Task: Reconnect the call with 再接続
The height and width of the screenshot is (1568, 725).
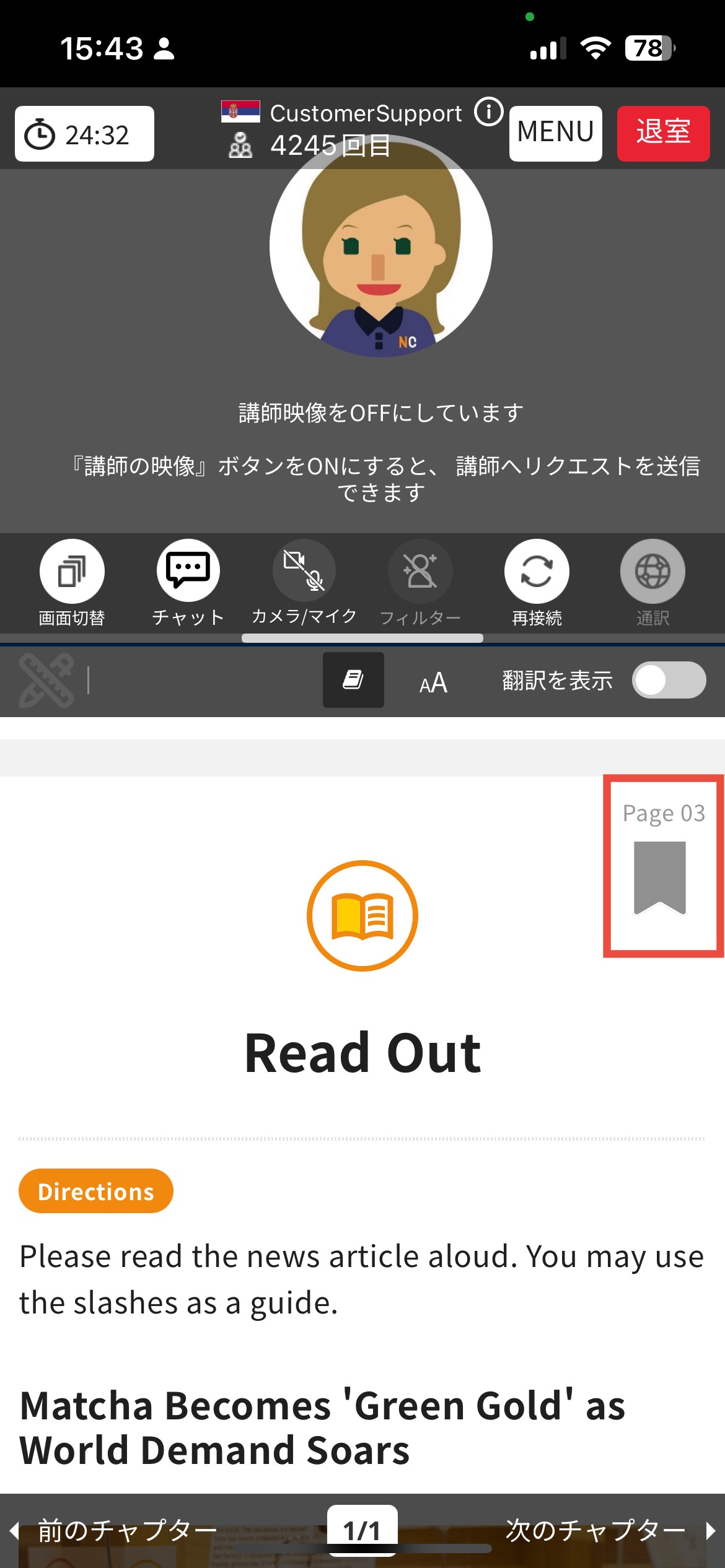Action: [536, 571]
